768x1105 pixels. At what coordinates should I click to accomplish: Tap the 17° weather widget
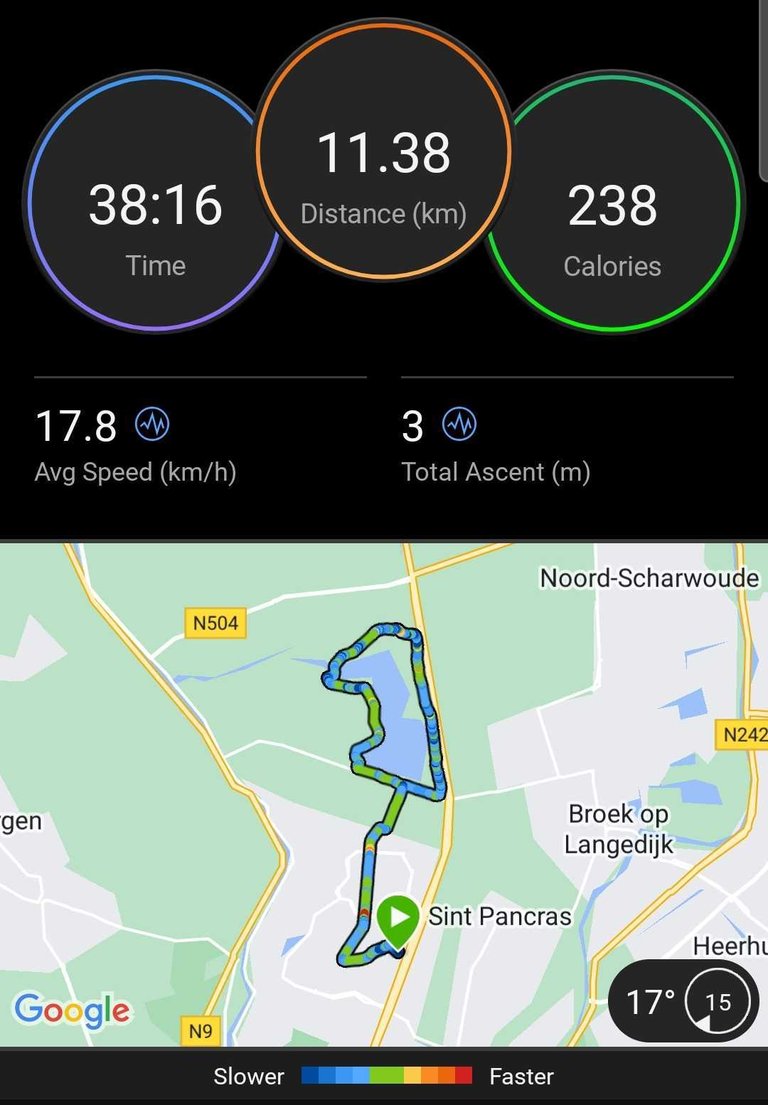[x=683, y=1001]
